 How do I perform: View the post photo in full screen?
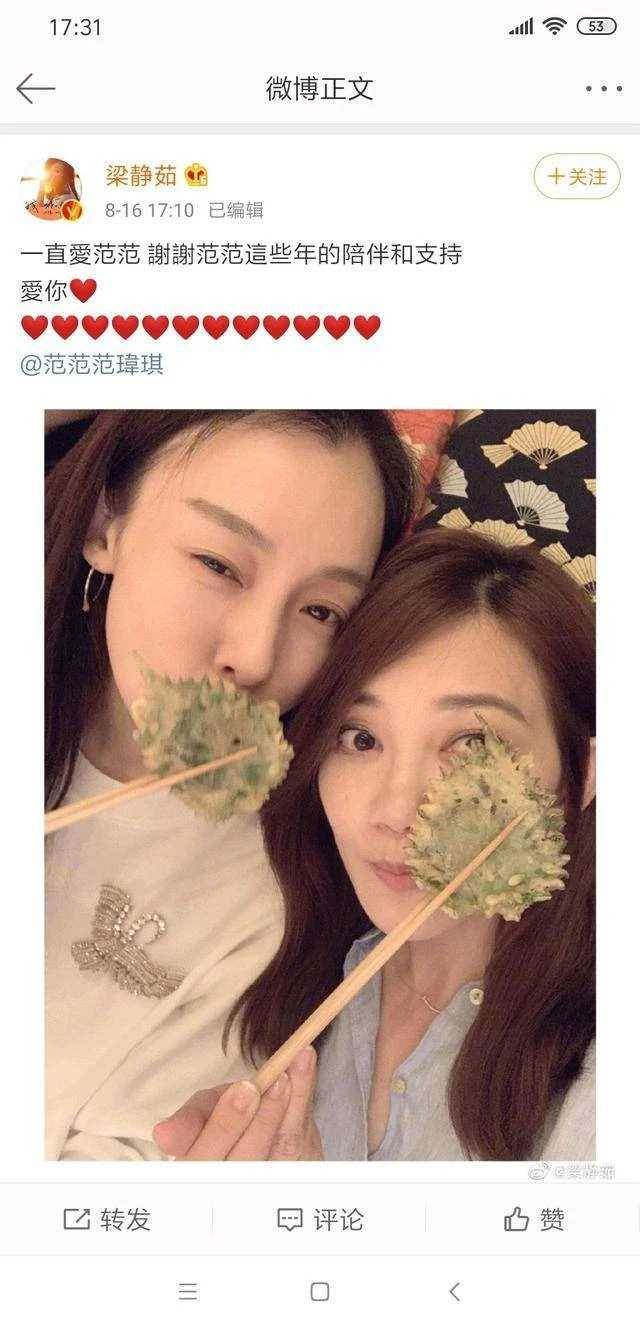pyautogui.click(x=320, y=785)
